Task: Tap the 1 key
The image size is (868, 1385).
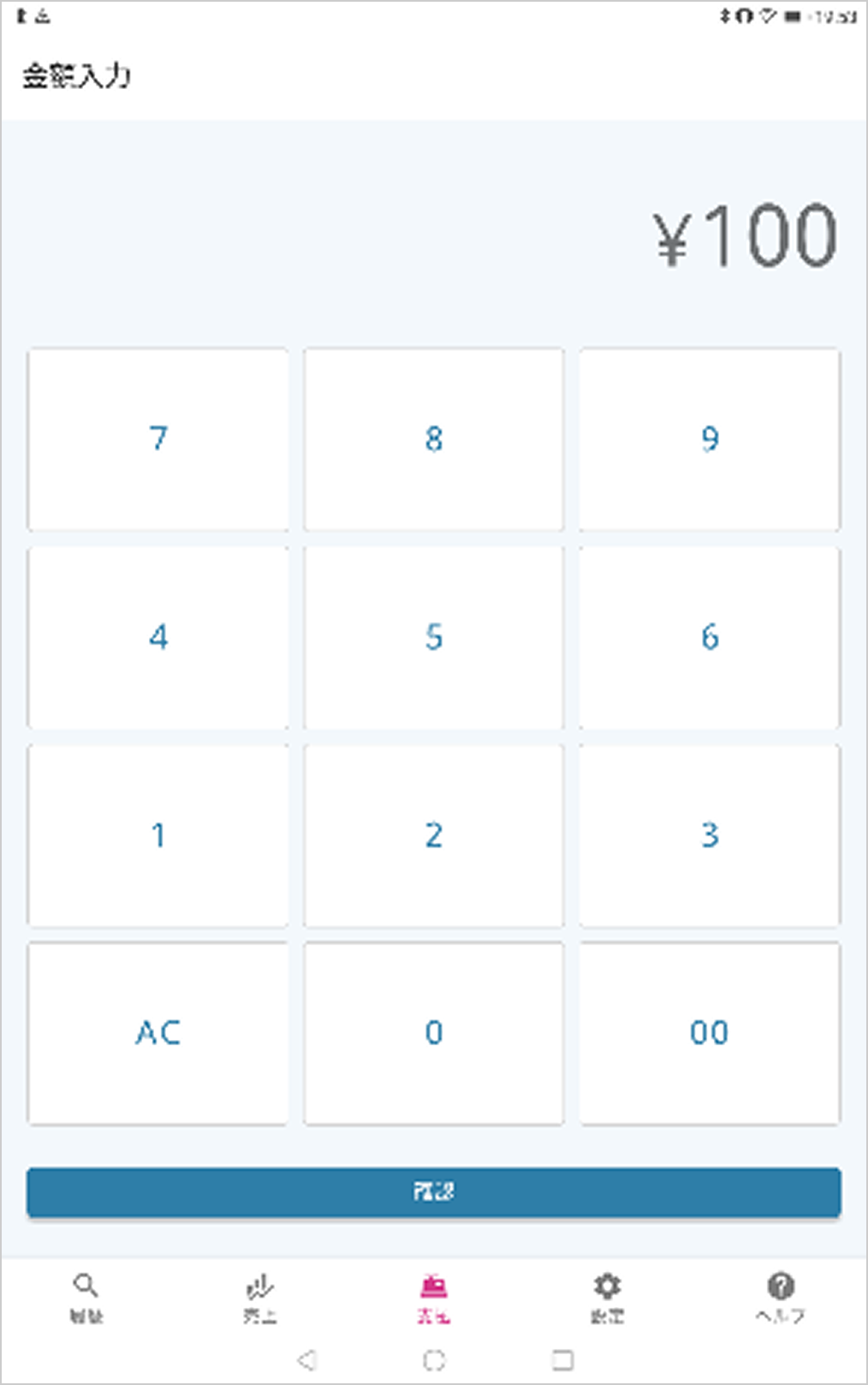Action: click(158, 835)
